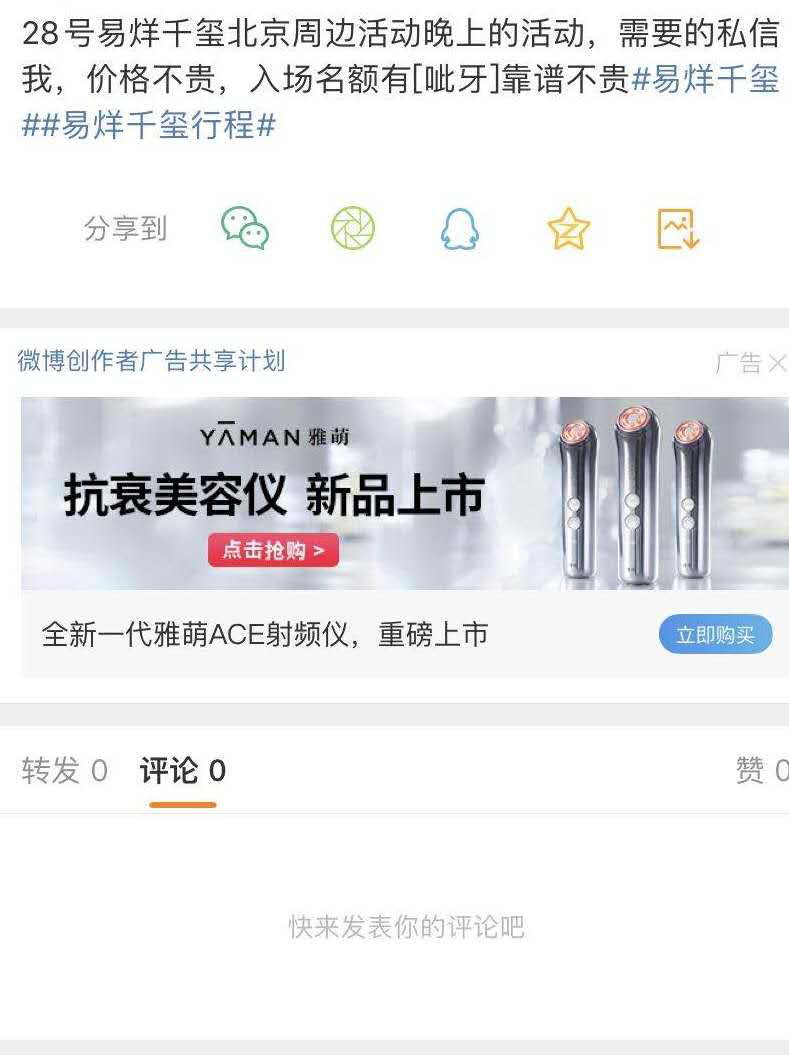This screenshot has height=1055, width=789.
Task: View the 赞 likes tab
Action: (762, 771)
